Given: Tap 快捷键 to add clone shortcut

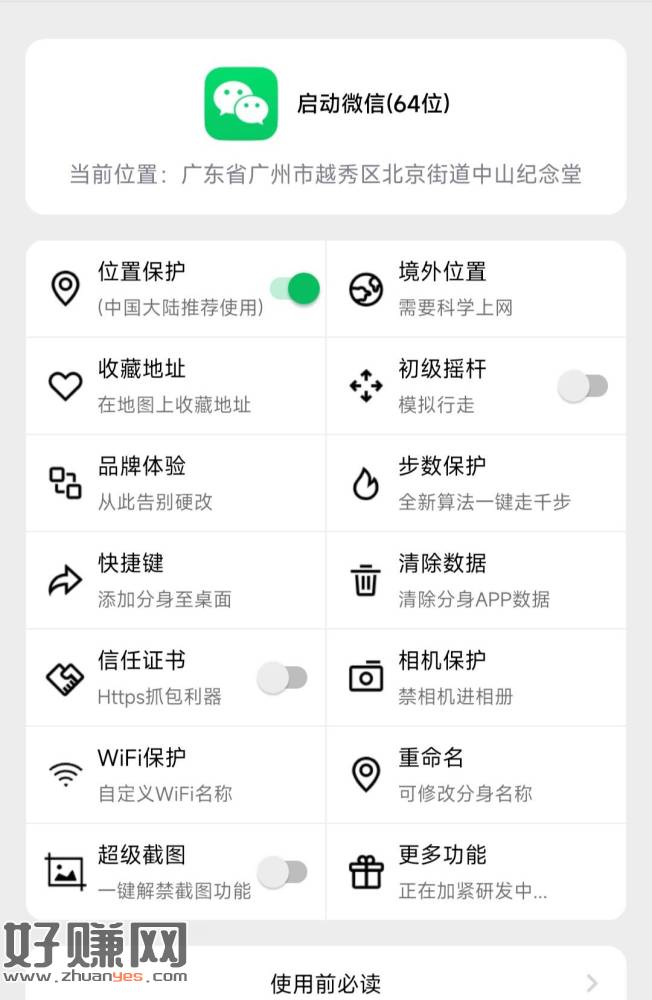Looking at the screenshot, I should [175, 580].
